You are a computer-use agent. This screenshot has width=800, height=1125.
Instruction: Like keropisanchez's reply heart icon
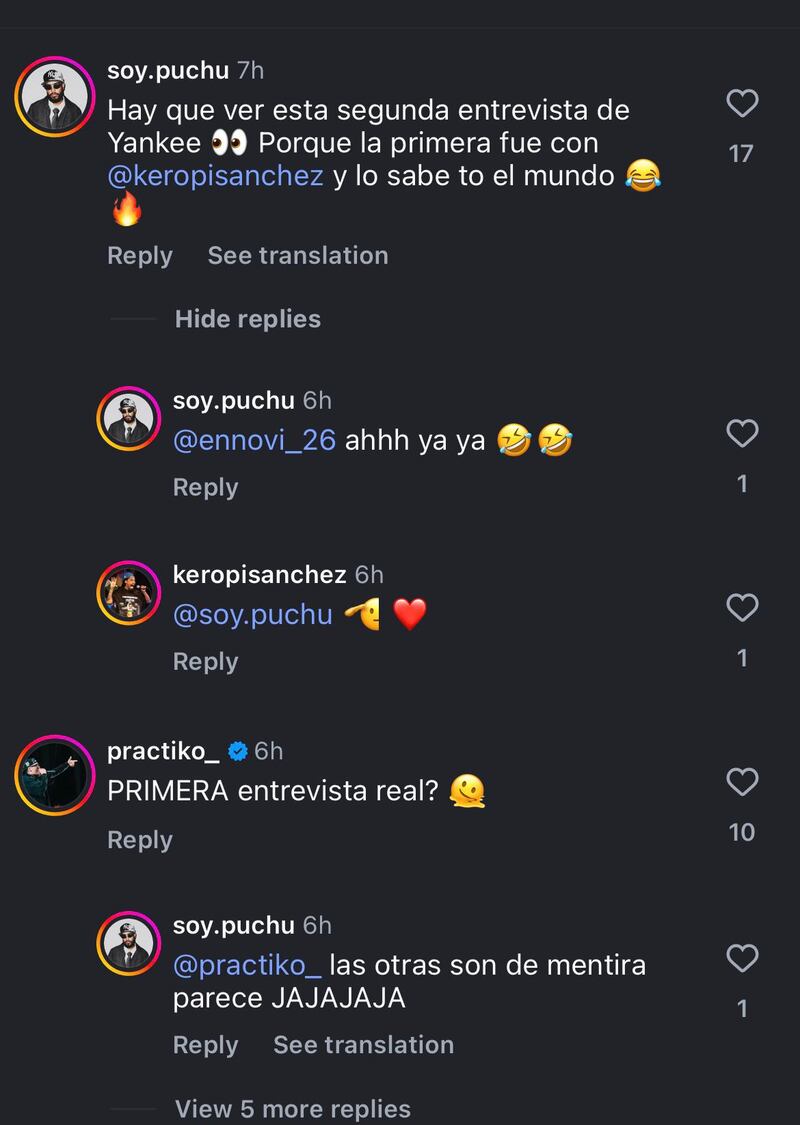[x=742, y=607]
